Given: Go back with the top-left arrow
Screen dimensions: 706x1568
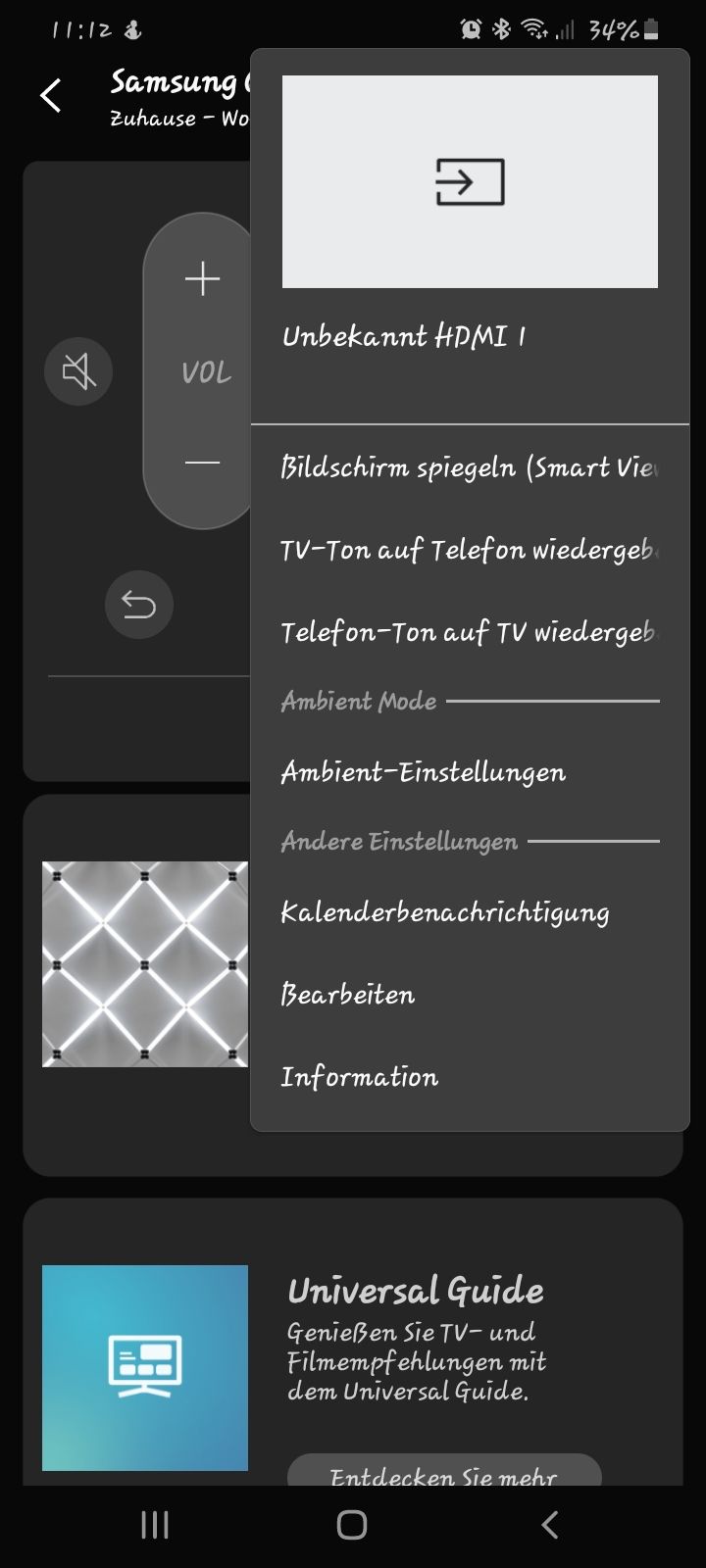Looking at the screenshot, I should [x=51, y=96].
